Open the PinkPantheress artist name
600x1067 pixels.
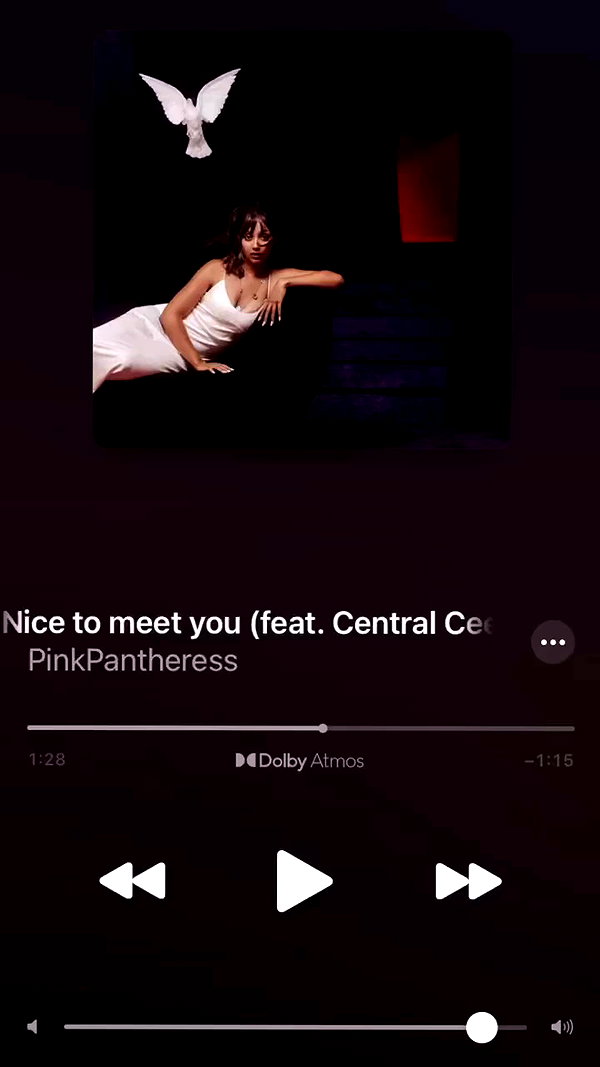click(133, 661)
